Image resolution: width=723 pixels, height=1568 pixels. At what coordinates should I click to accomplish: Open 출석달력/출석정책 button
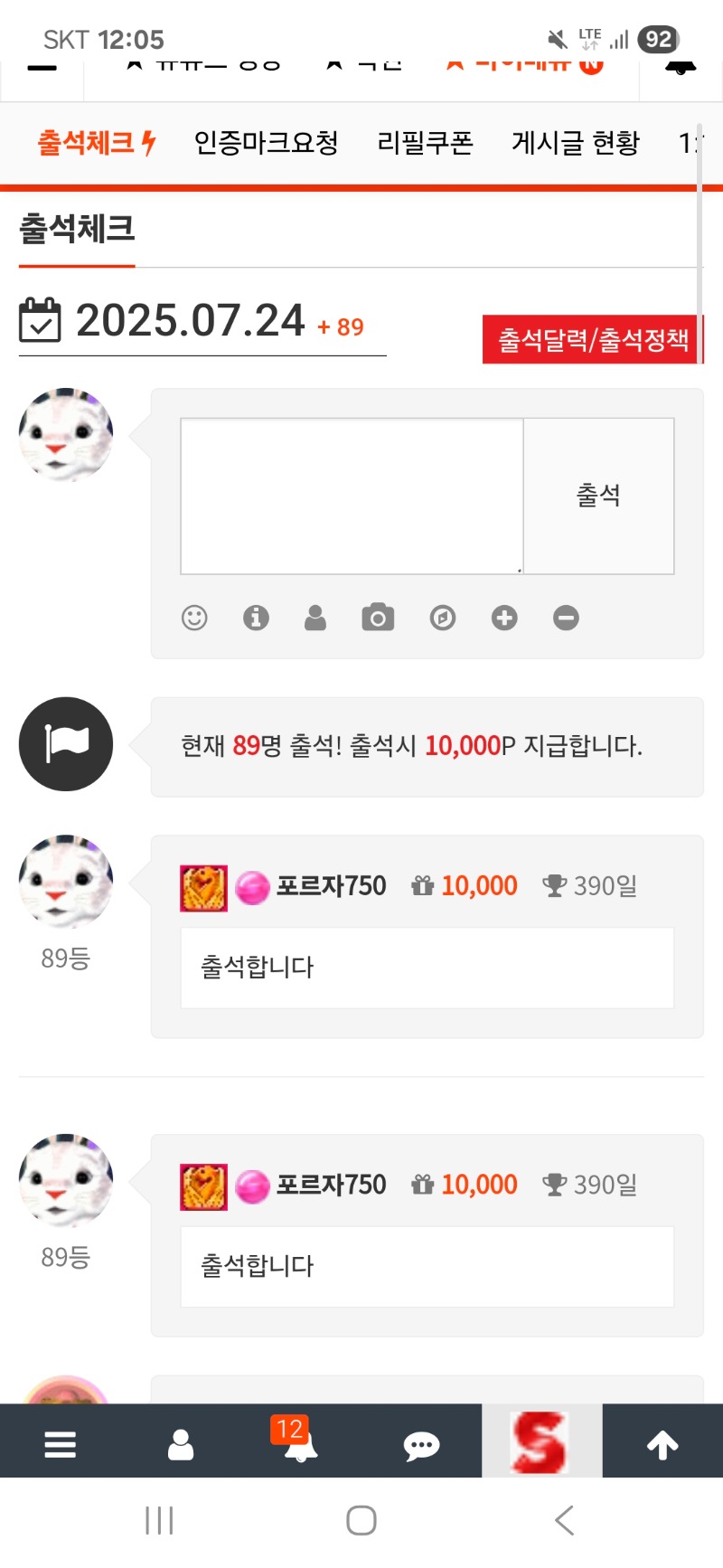coord(593,340)
